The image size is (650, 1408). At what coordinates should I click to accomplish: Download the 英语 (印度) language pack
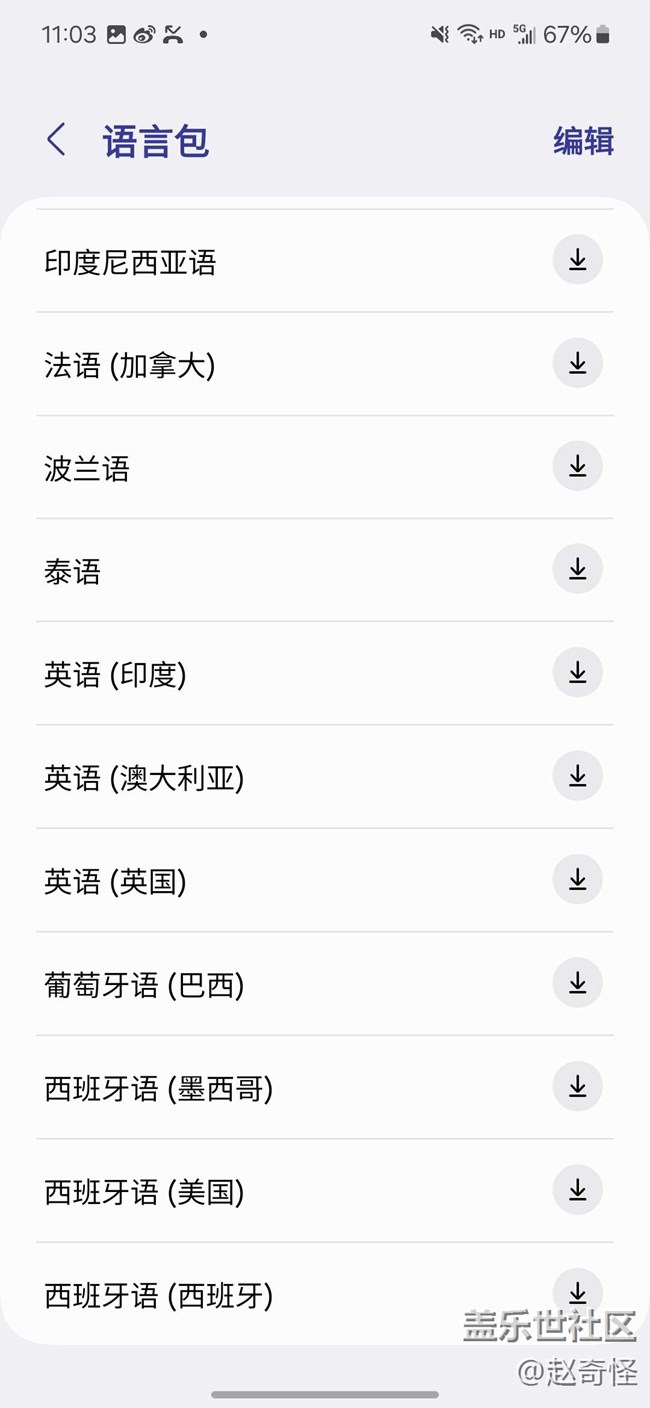click(577, 673)
